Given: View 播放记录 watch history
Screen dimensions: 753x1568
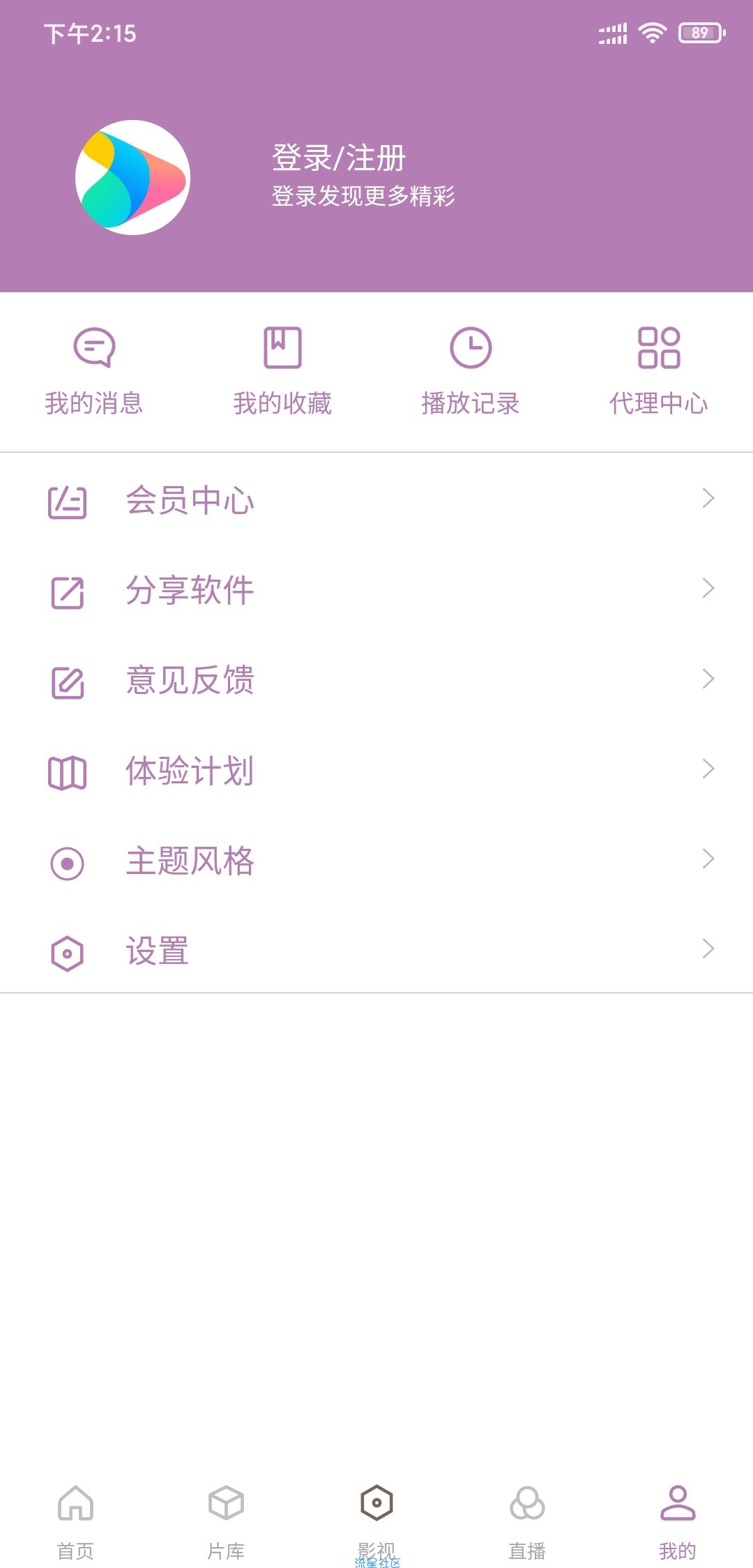Looking at the screenshot, I should [x=471, y=372].
